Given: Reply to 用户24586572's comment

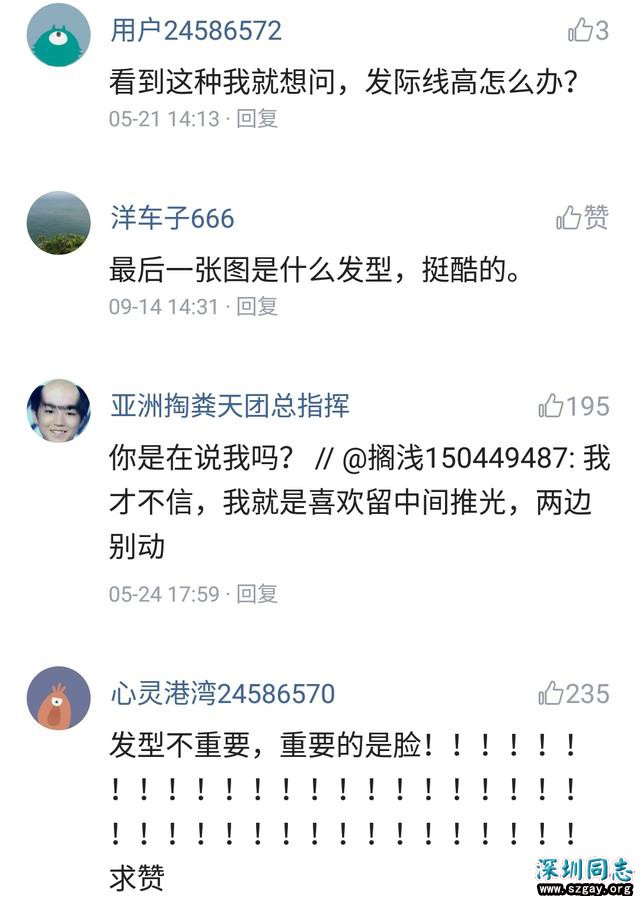Looking at the screenshot, I should tap(257, 118).
